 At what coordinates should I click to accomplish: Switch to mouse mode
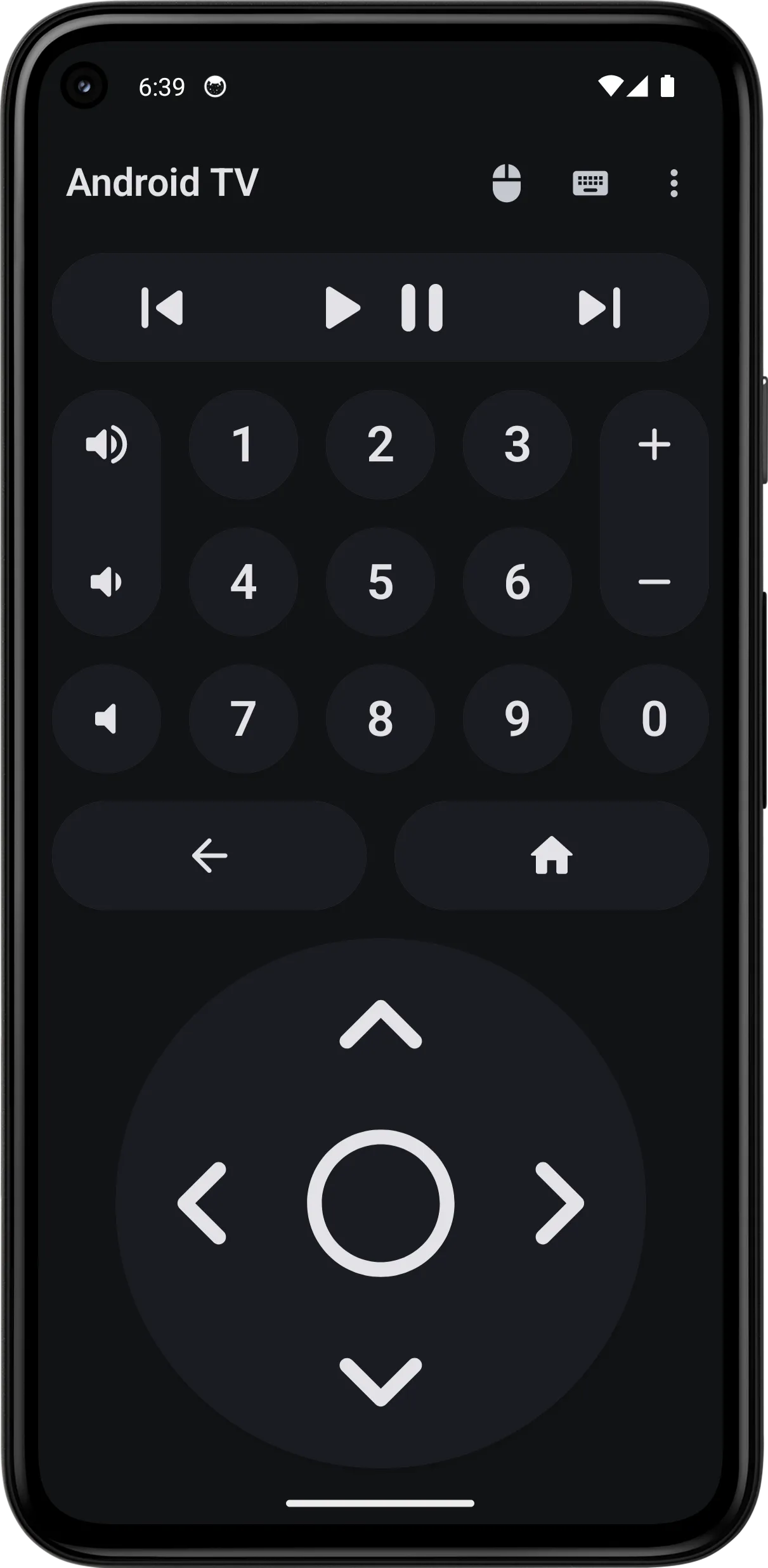(506, 183)
